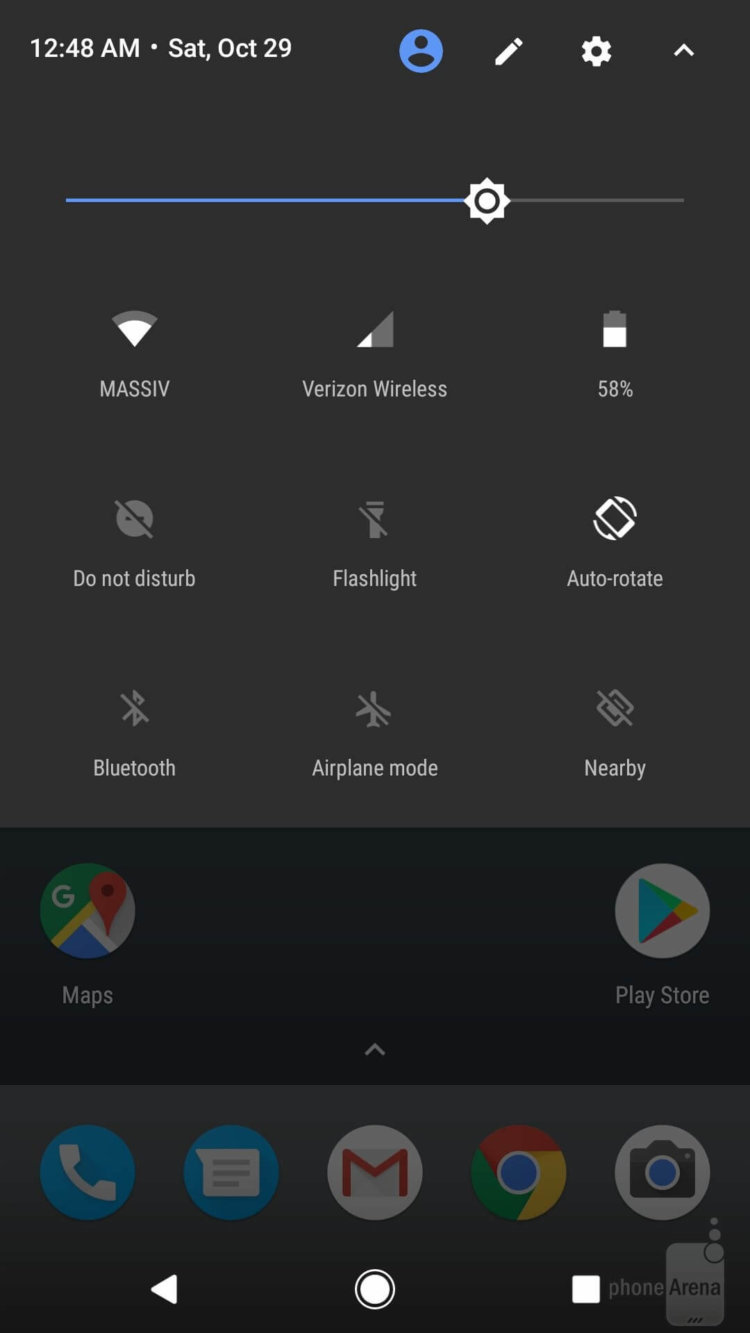Turn on the Flashlight
The image size is (750, 1333).
click(x=374, y=517)
